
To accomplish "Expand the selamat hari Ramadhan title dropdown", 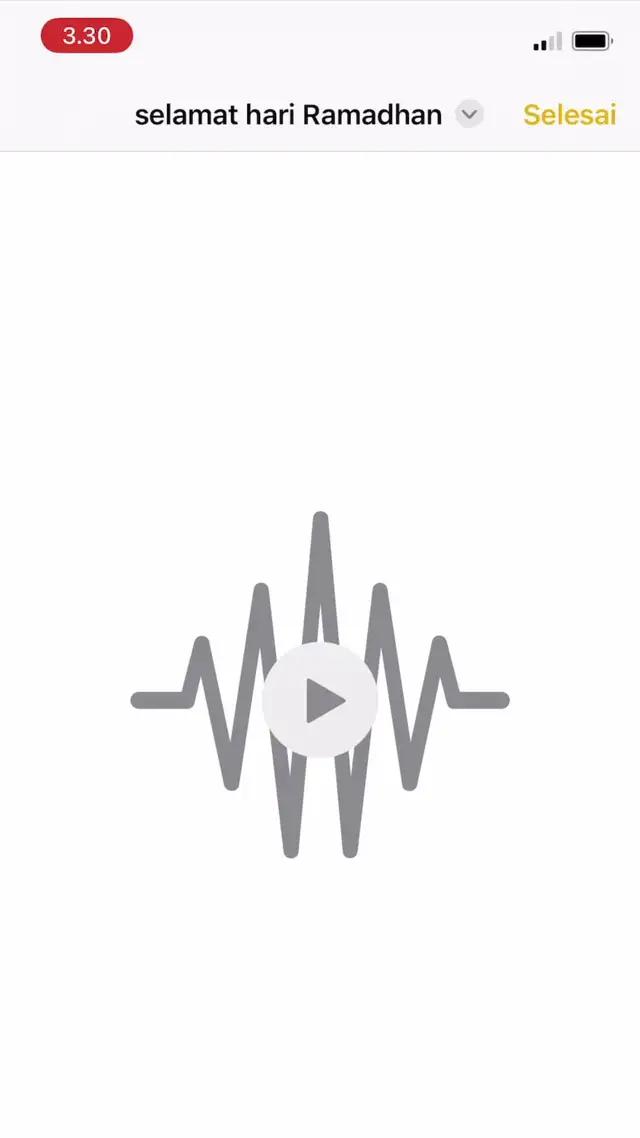I will click(469, 115).
